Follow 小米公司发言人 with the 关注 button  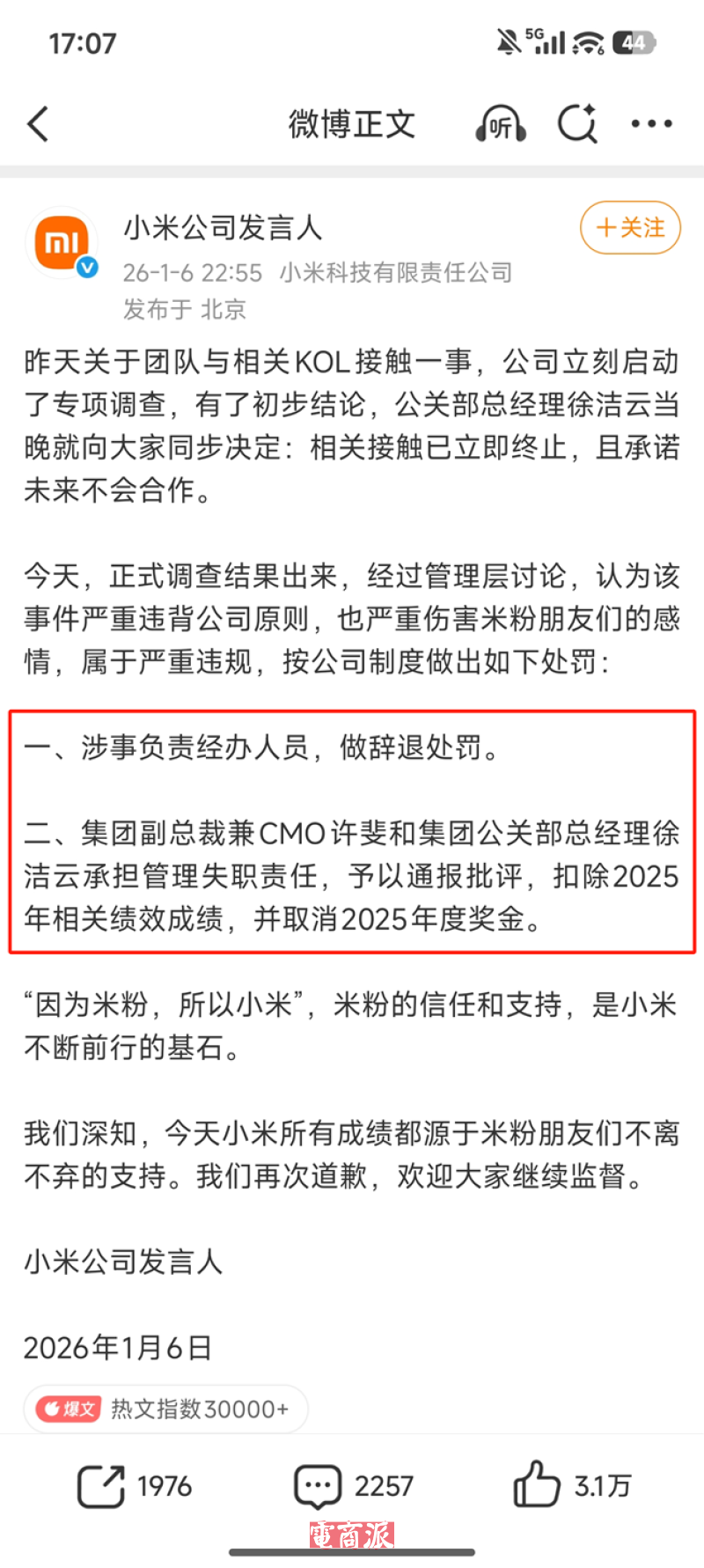click(630, 228)
